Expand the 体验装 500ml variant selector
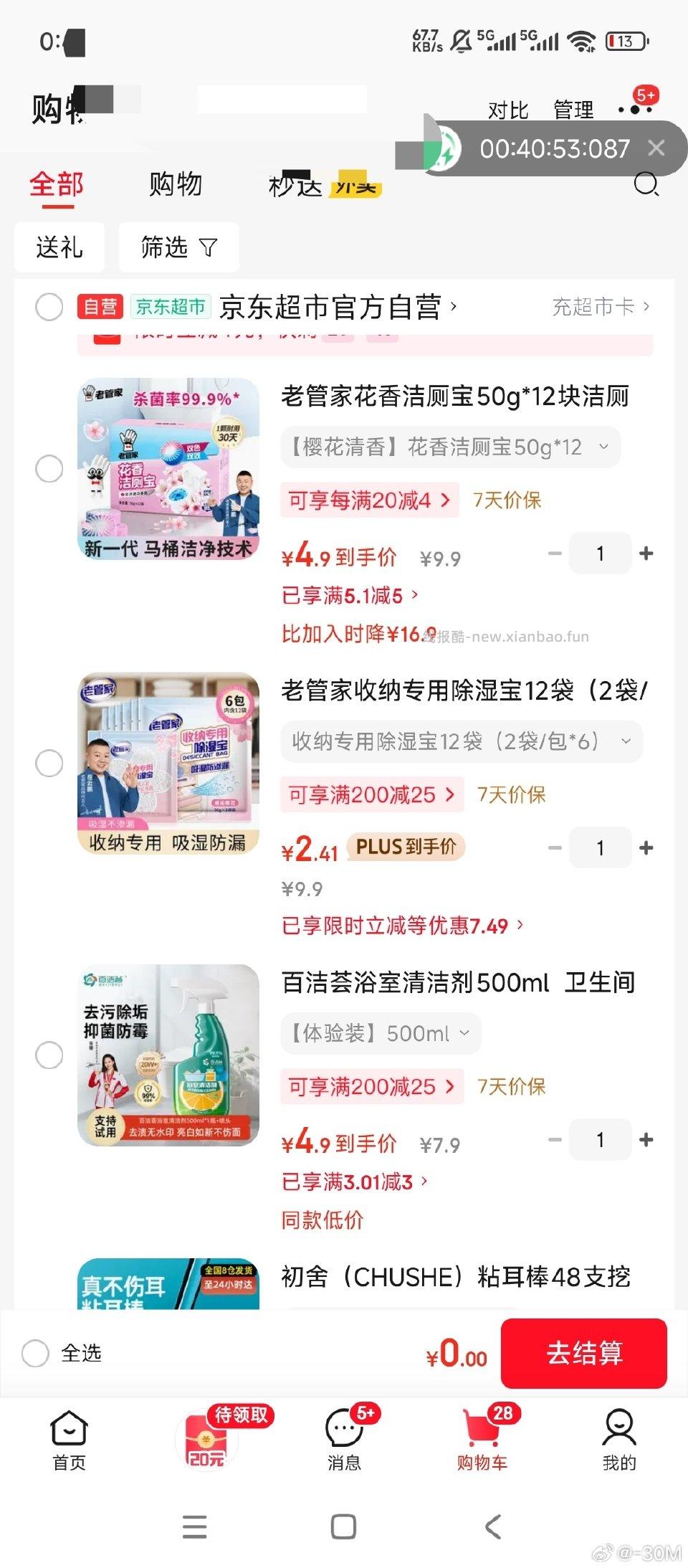 [464, 1033]
